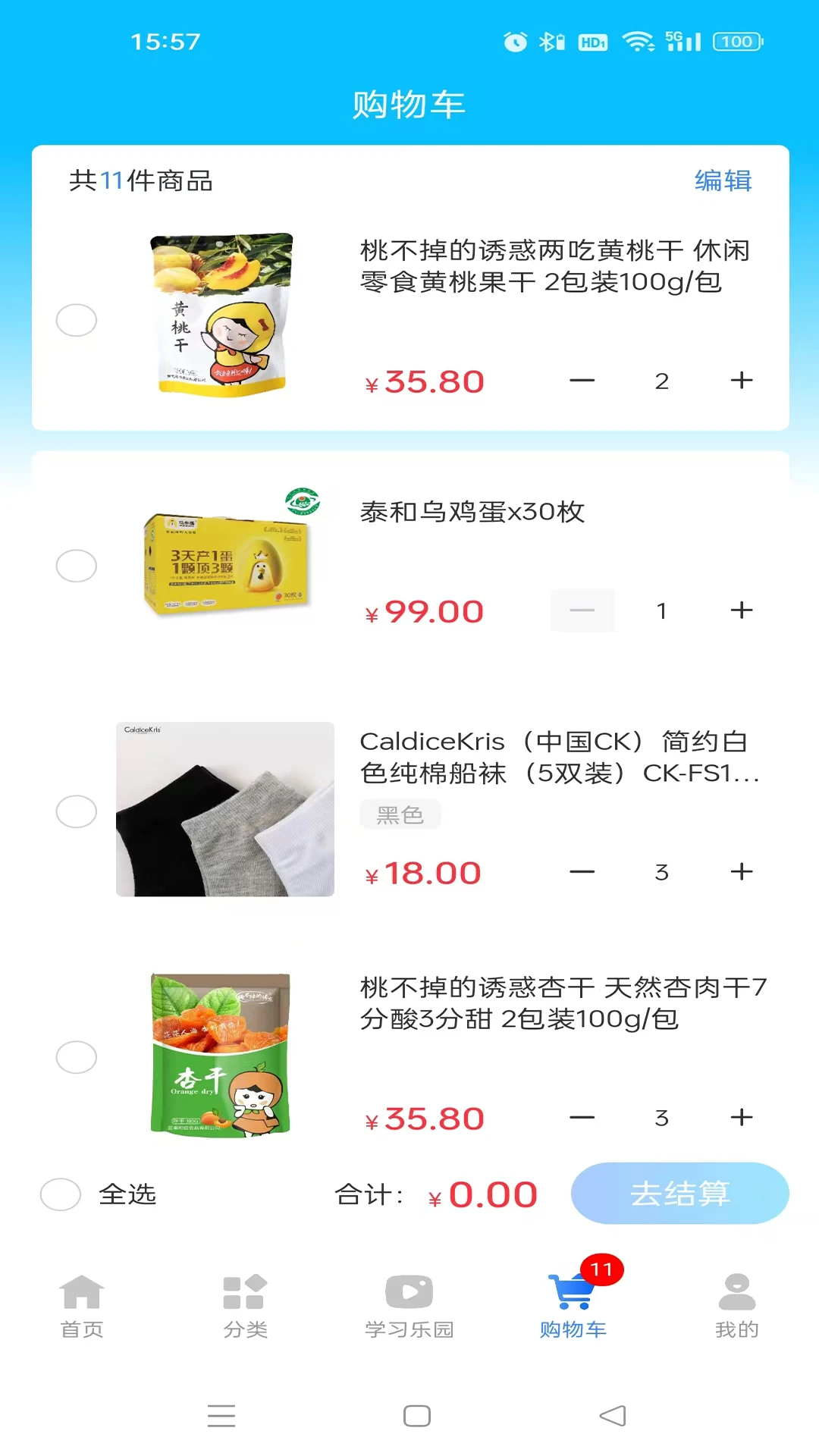Select checkbox for 泰和乌鸡蛋 item
Viewport: 819px width, 1456px height.
click(x=76, y=565)
